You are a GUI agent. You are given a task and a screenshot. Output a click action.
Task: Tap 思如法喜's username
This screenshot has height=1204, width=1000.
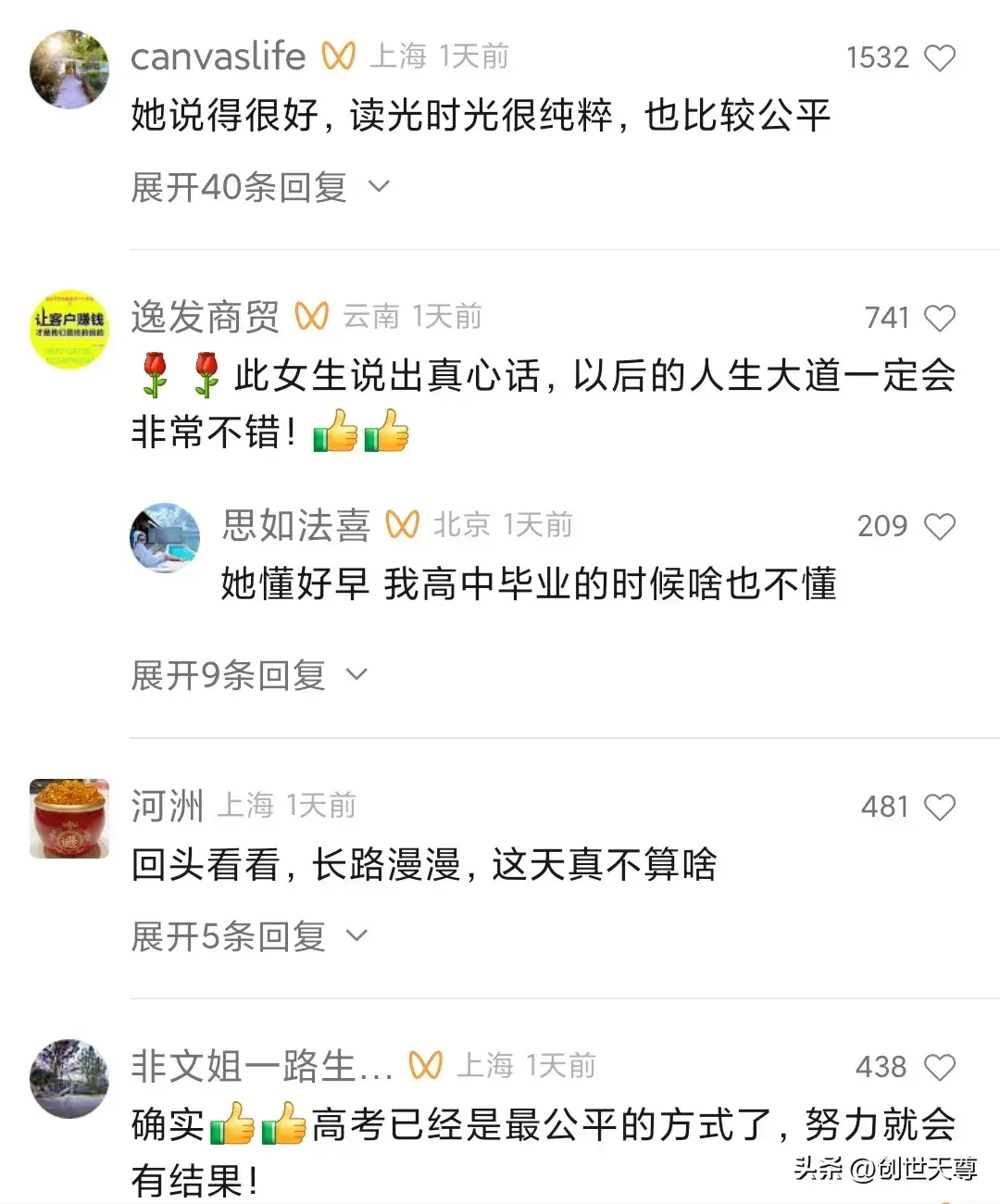coord(295,524)
